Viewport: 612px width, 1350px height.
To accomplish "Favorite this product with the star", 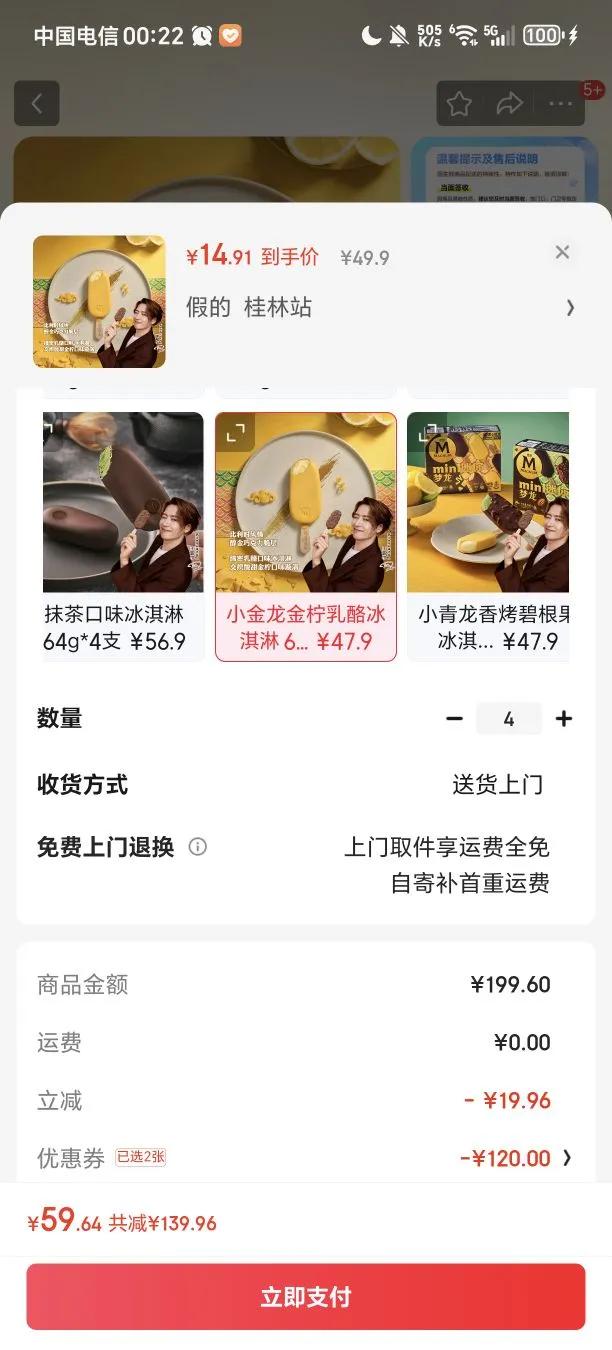I will point(459,103).
